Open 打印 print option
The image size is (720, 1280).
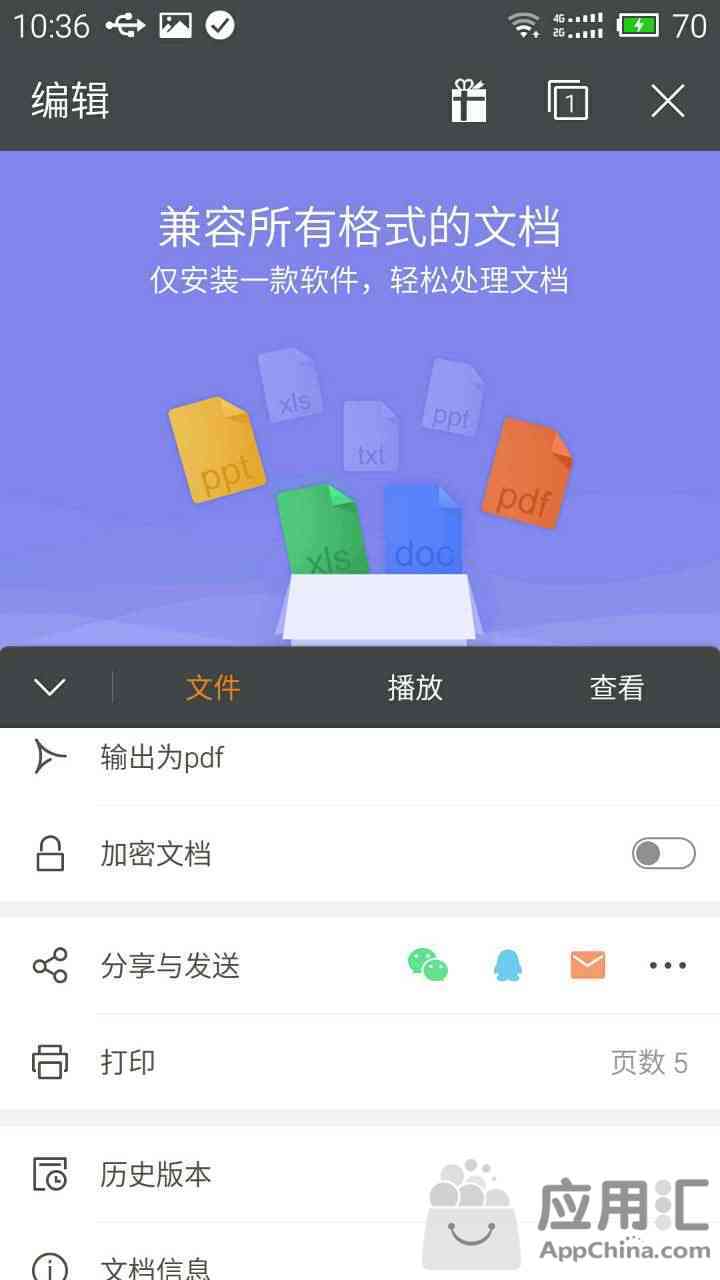128,1061
